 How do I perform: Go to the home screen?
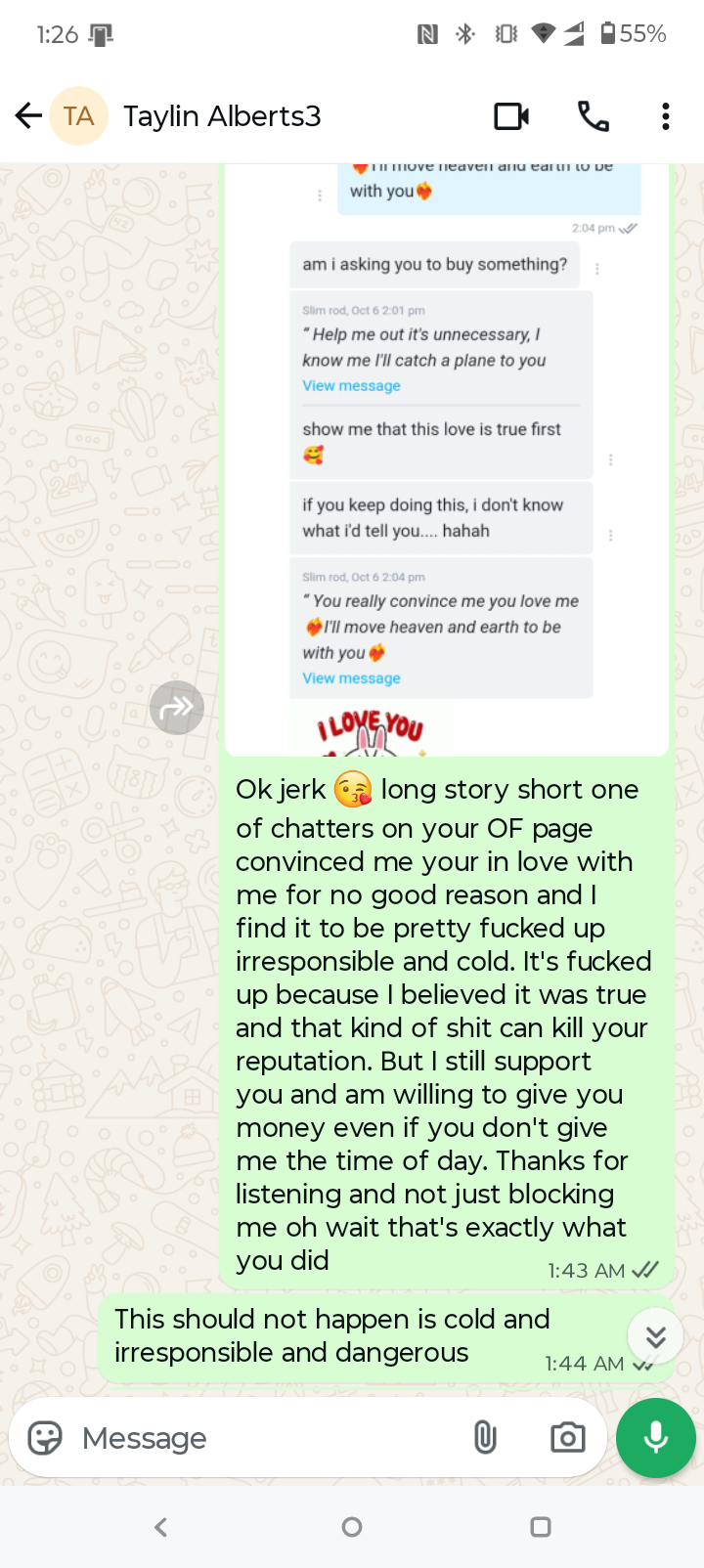click(x=352, y=1527)
